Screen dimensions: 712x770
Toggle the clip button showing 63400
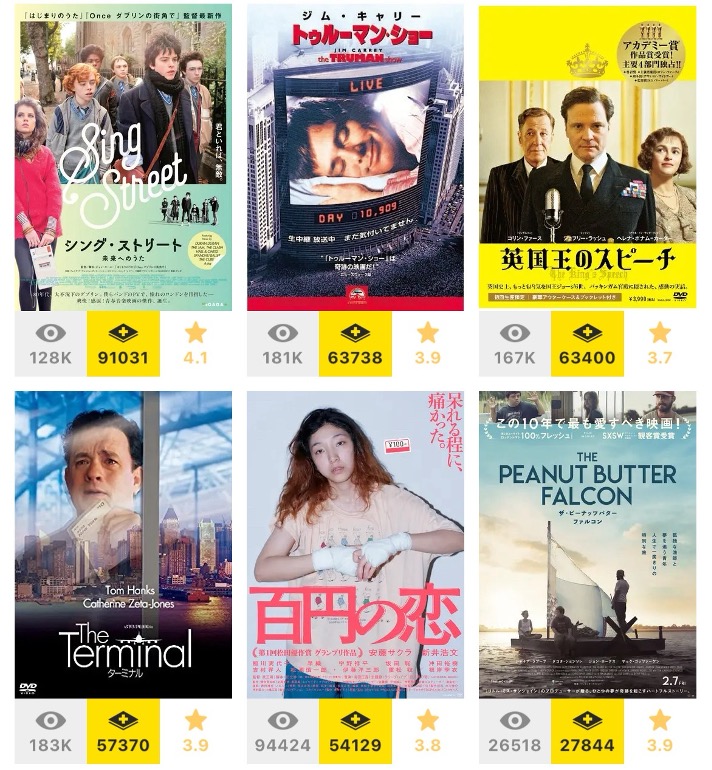click(x=587, y=344)
